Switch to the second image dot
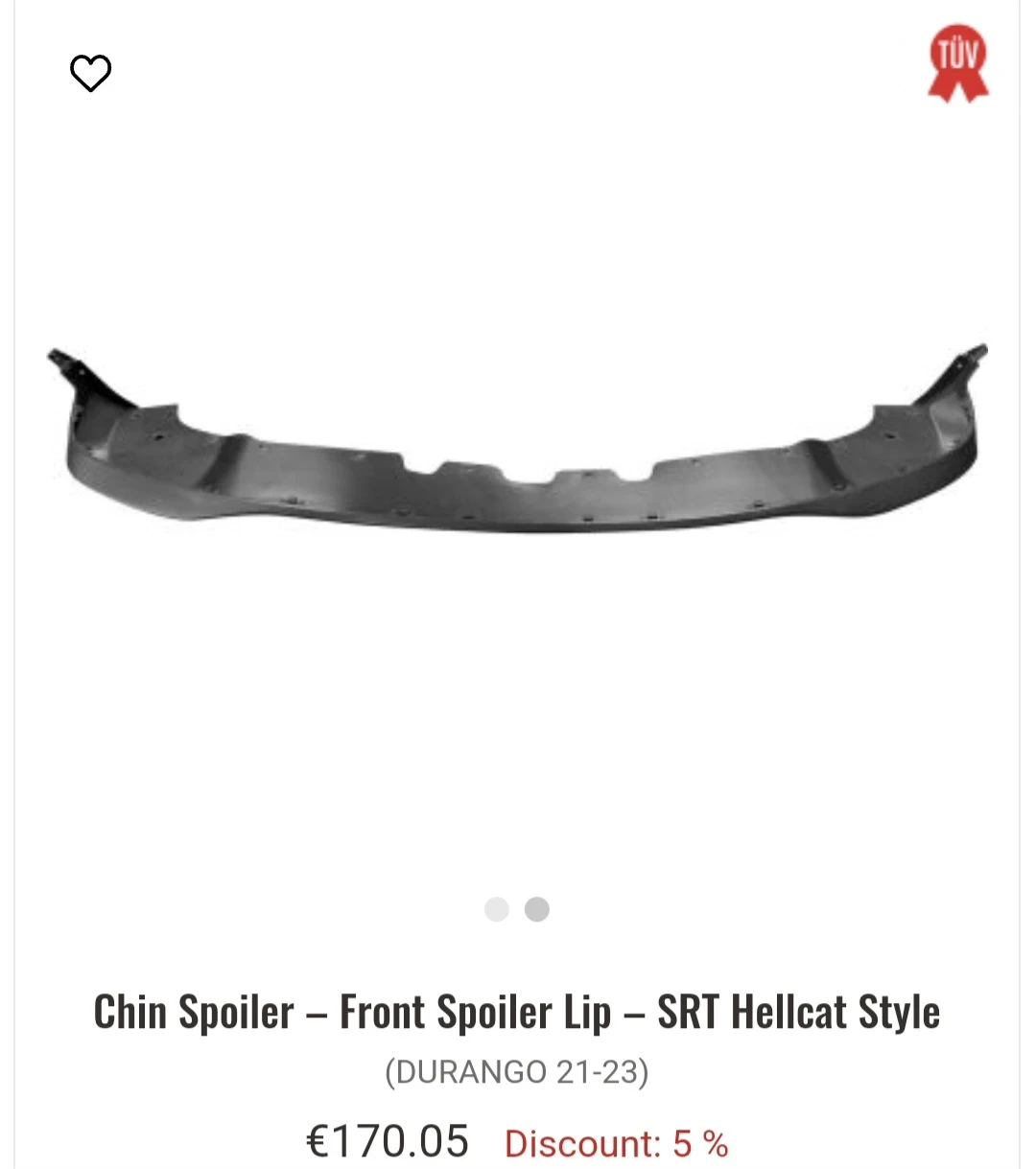The image size is (1036, 1169). 537,909
